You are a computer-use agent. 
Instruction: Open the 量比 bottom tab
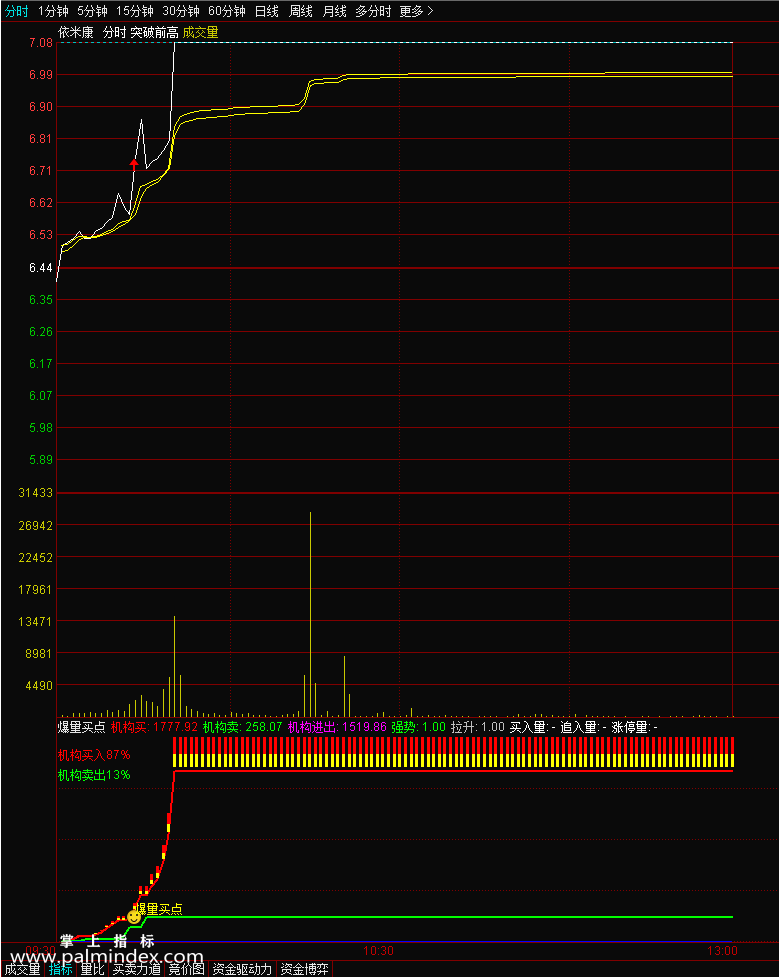pyautogui.click(x=92, y=969)
